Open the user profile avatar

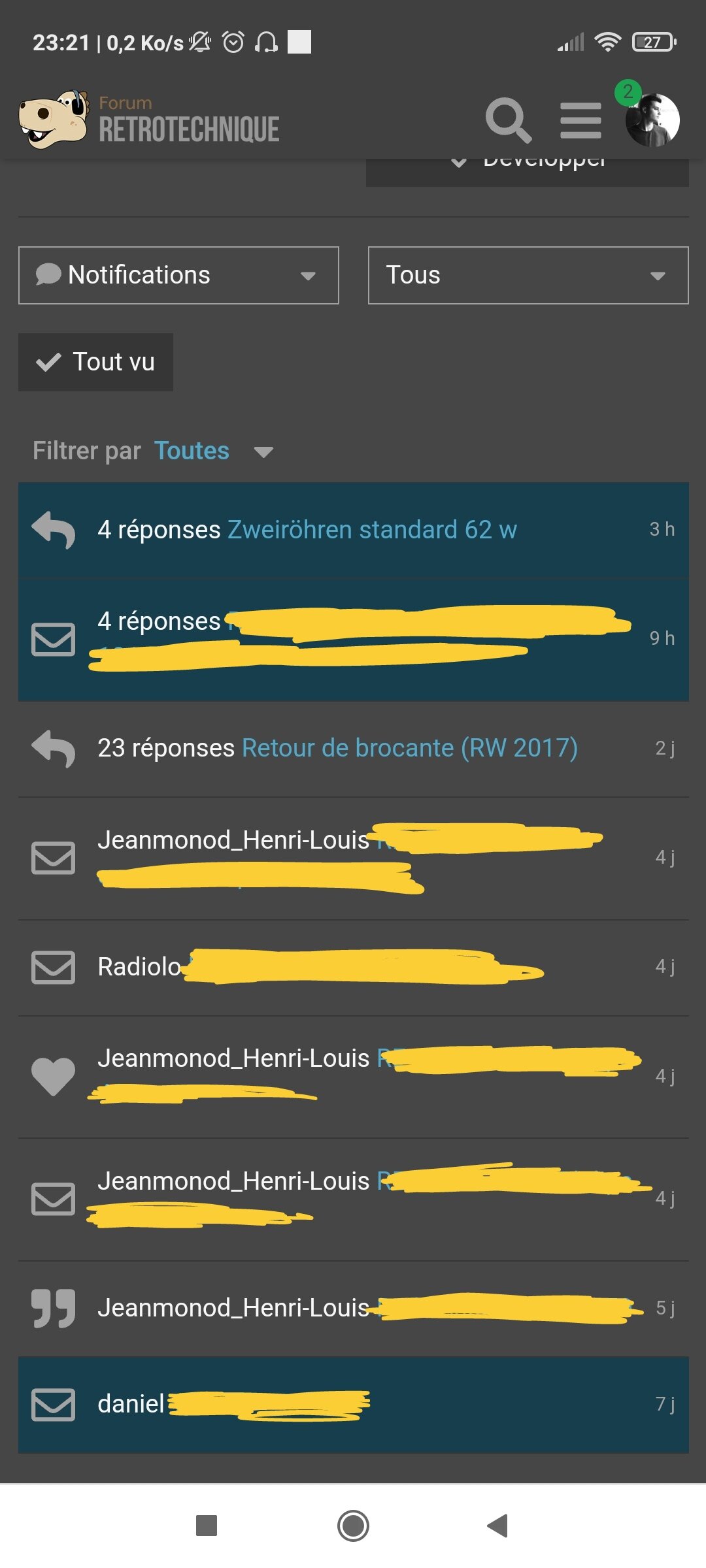tap(652, 120)
